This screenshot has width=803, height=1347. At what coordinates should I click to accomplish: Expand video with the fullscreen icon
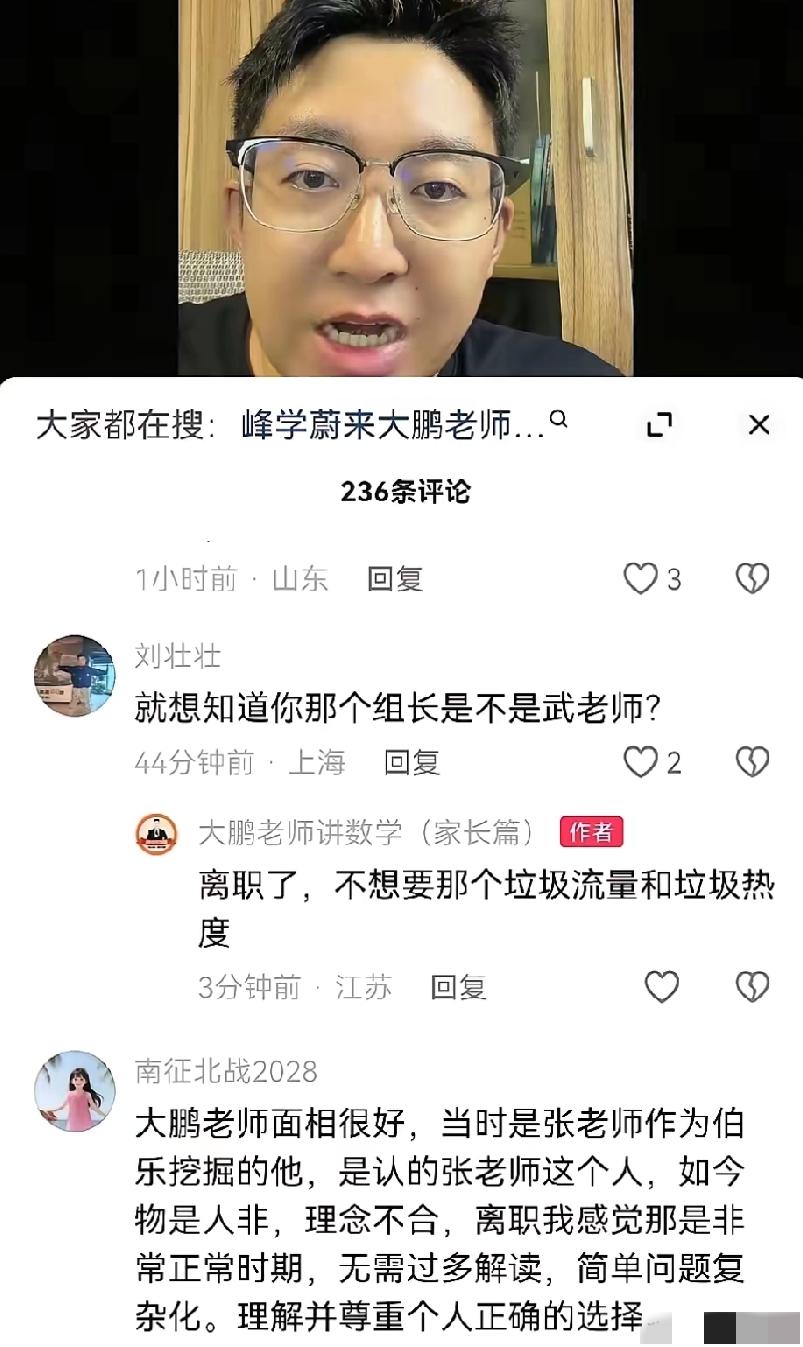658,424
